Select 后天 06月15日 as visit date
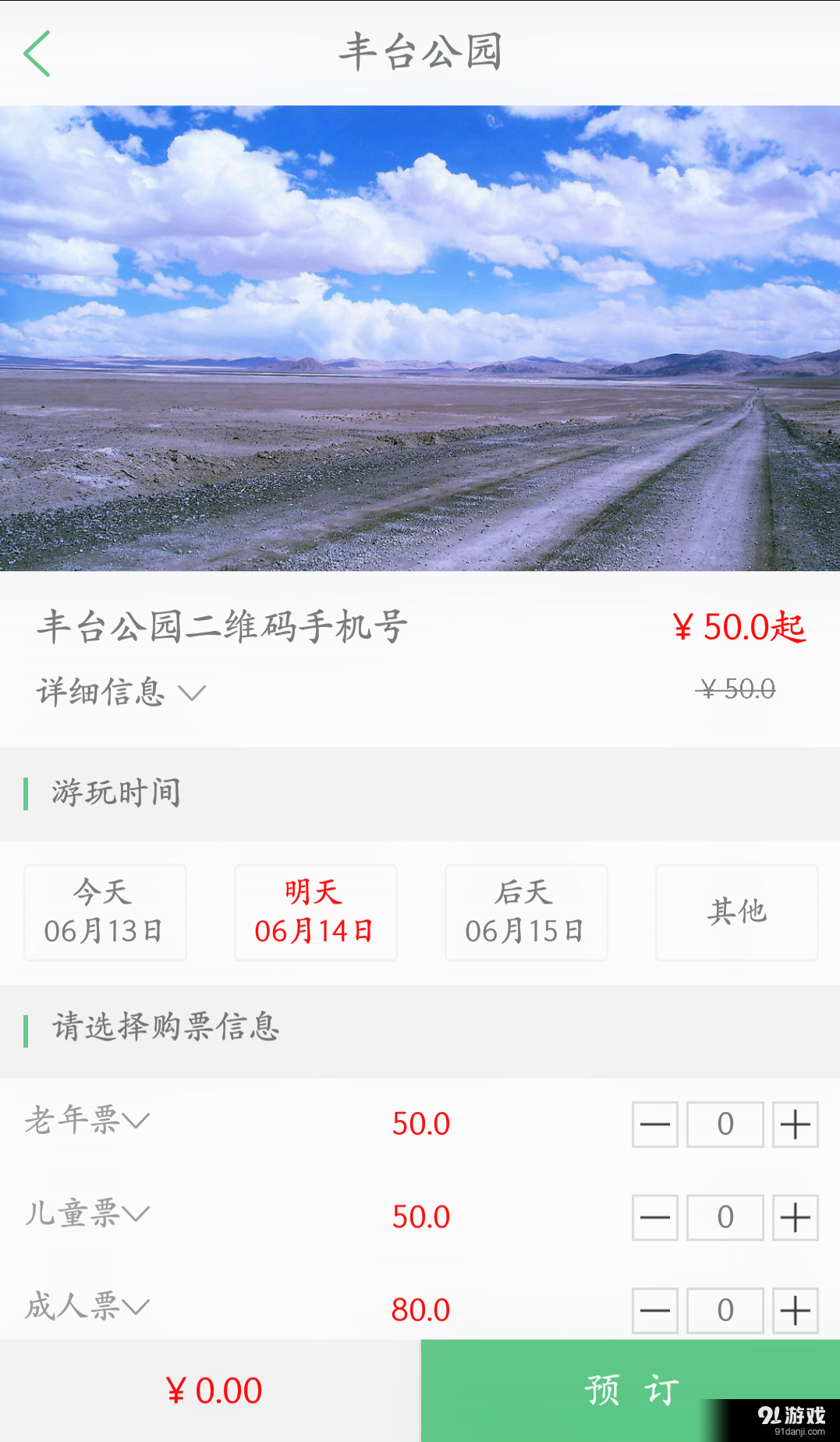The height and width of the screenshot is (1442, 840). pyautogui.click(x=526, y=912)
